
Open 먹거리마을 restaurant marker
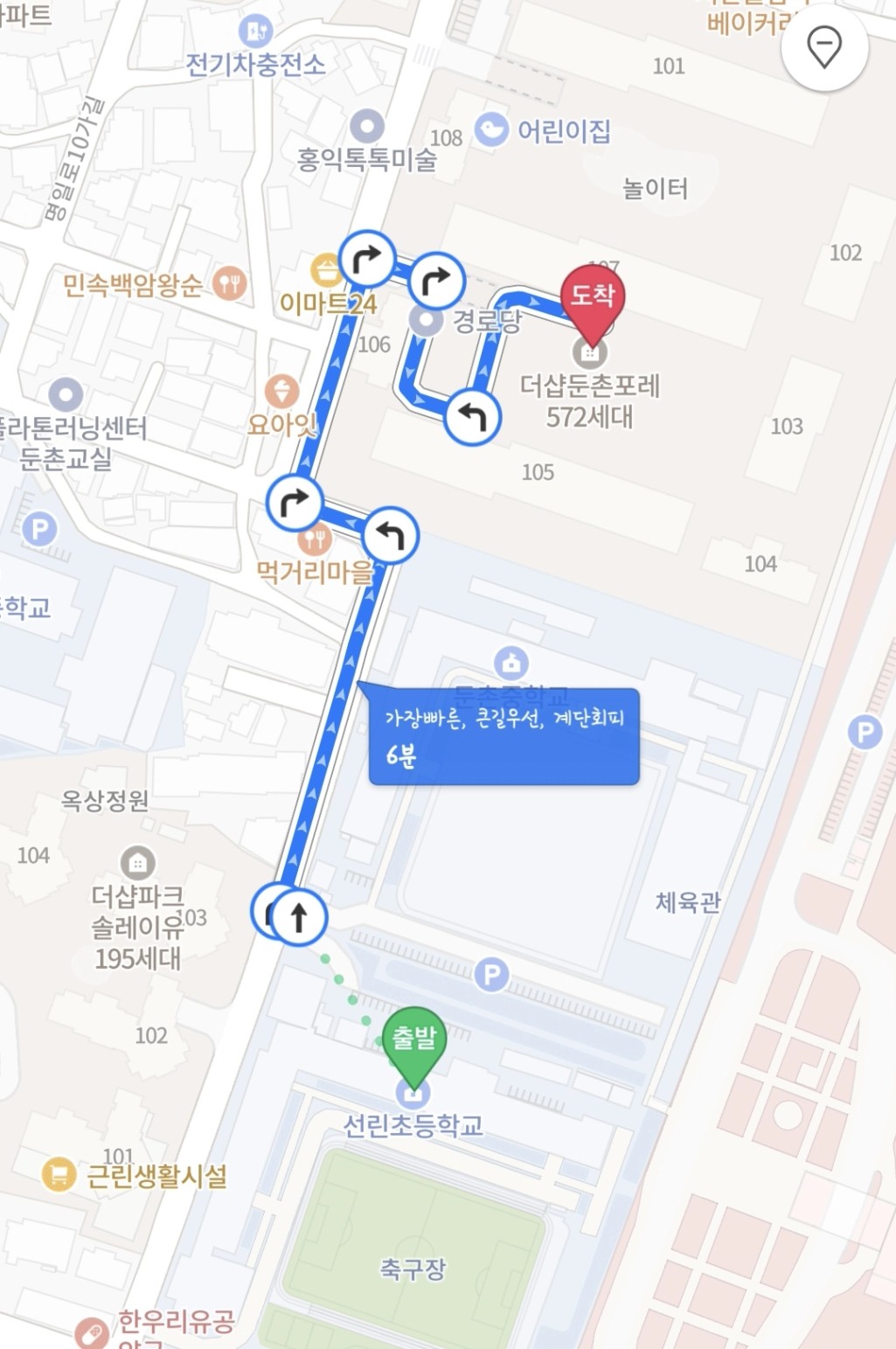314,540
